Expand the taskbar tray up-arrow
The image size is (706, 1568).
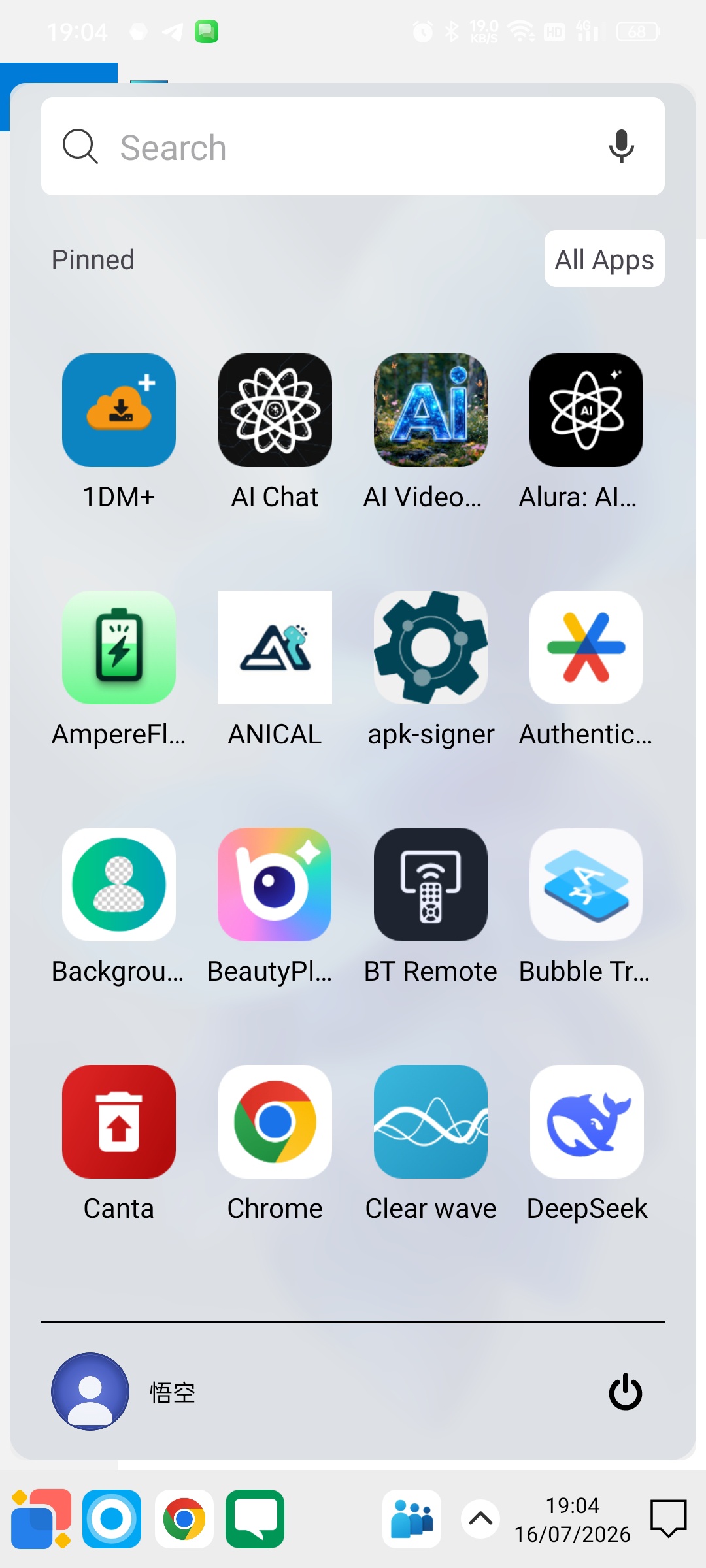[480, 1519]
